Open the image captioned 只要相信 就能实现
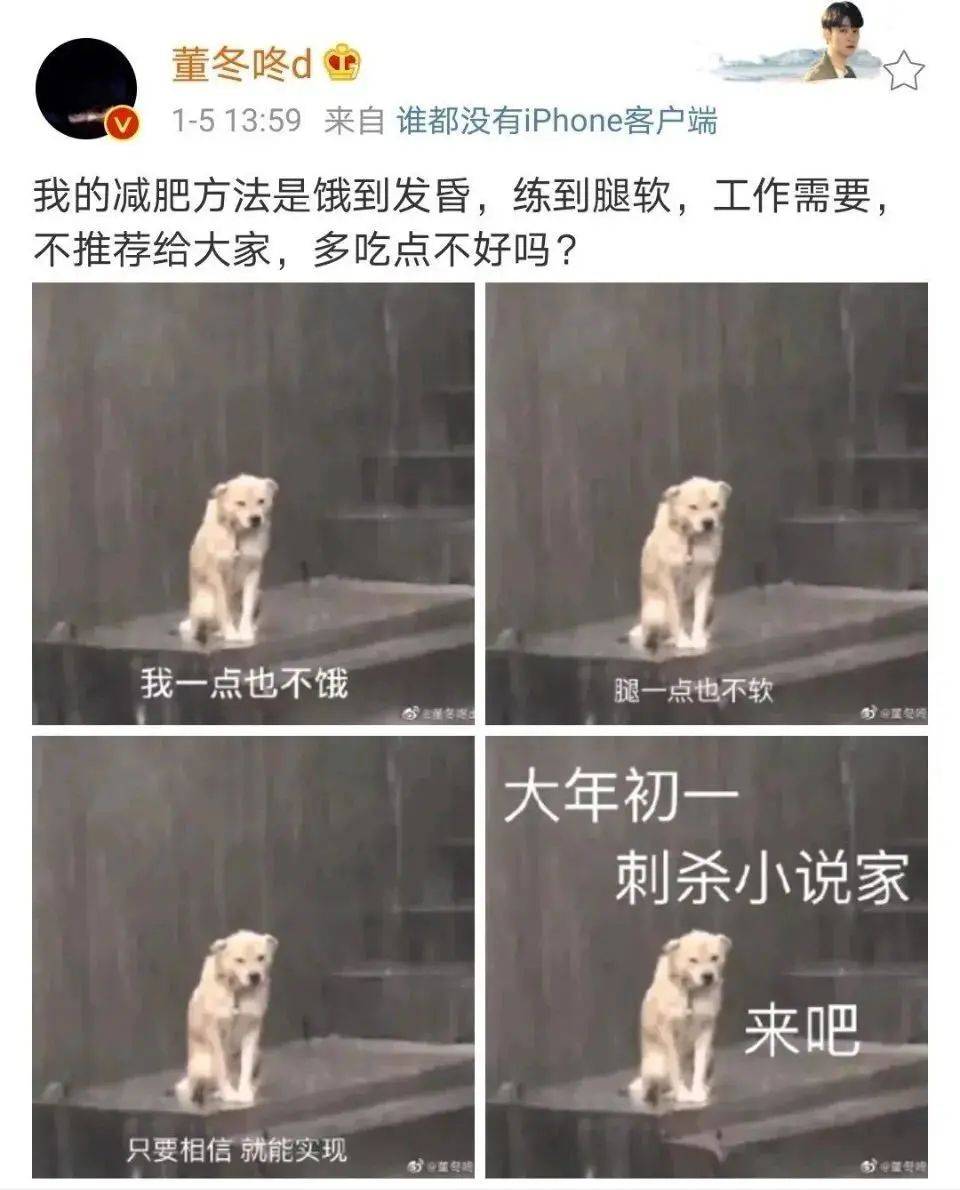This screenshot has height=1190, width=960. coord(253,957)
